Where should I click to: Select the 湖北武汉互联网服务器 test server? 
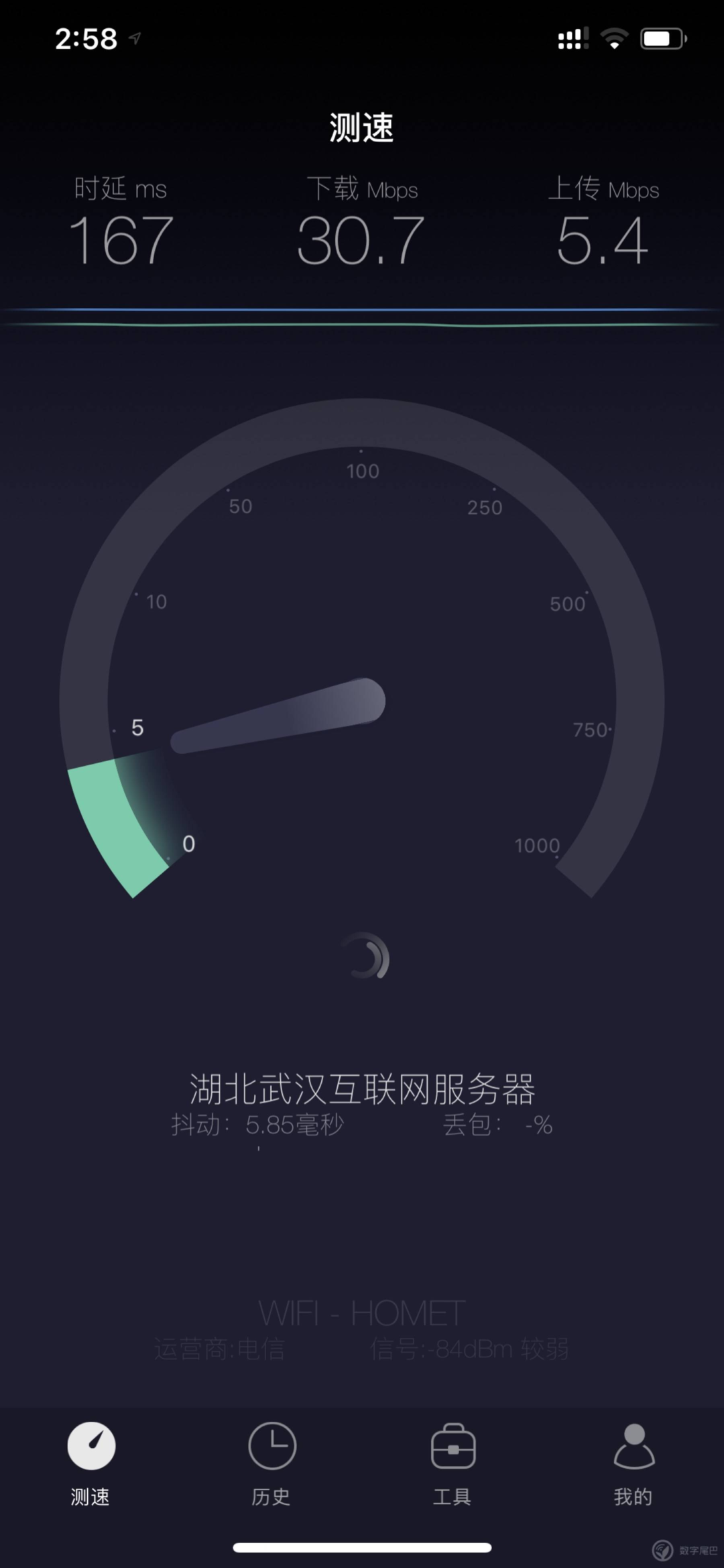tap(362, 1088)
